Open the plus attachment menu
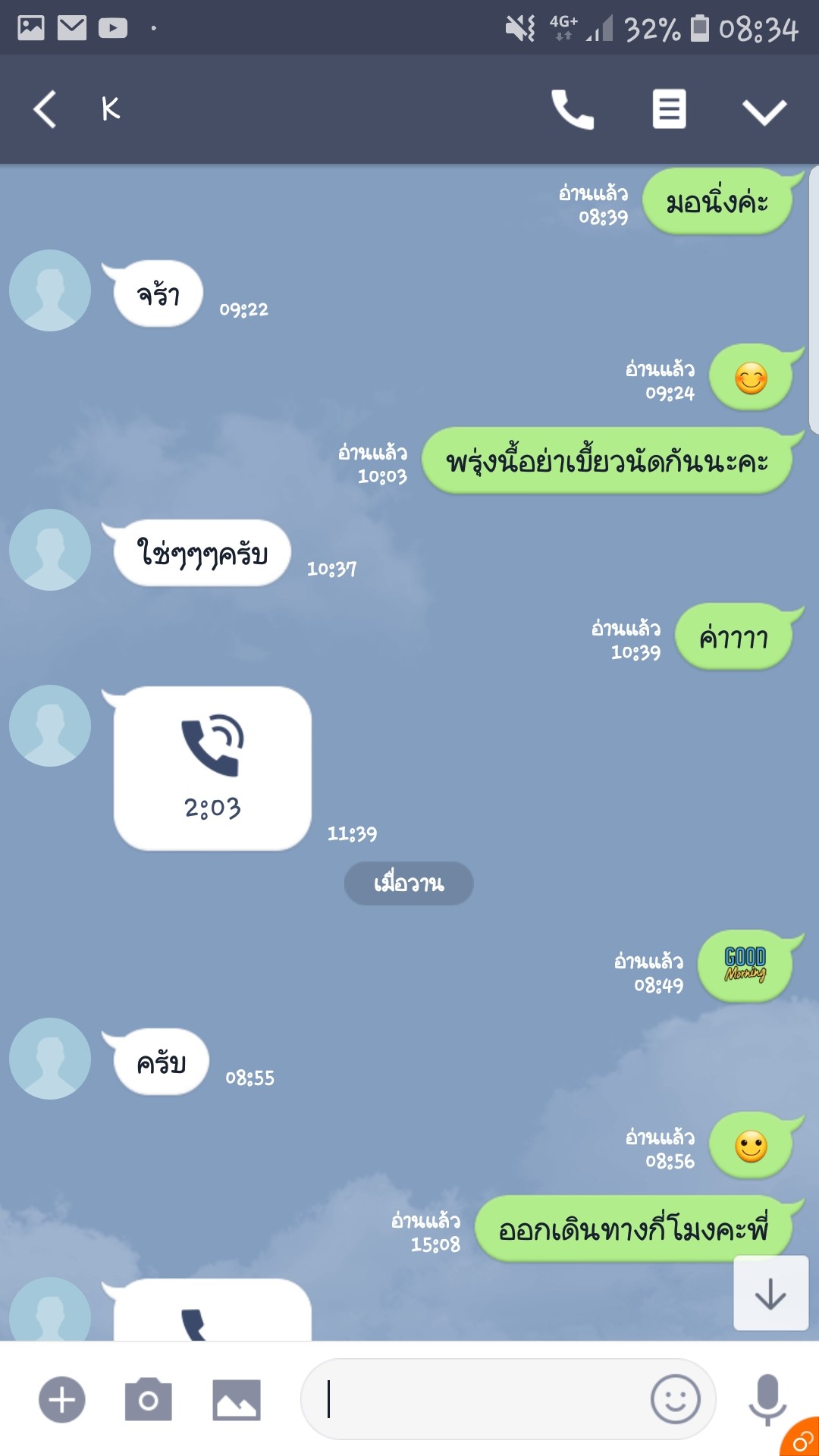 coord(62,1399)
